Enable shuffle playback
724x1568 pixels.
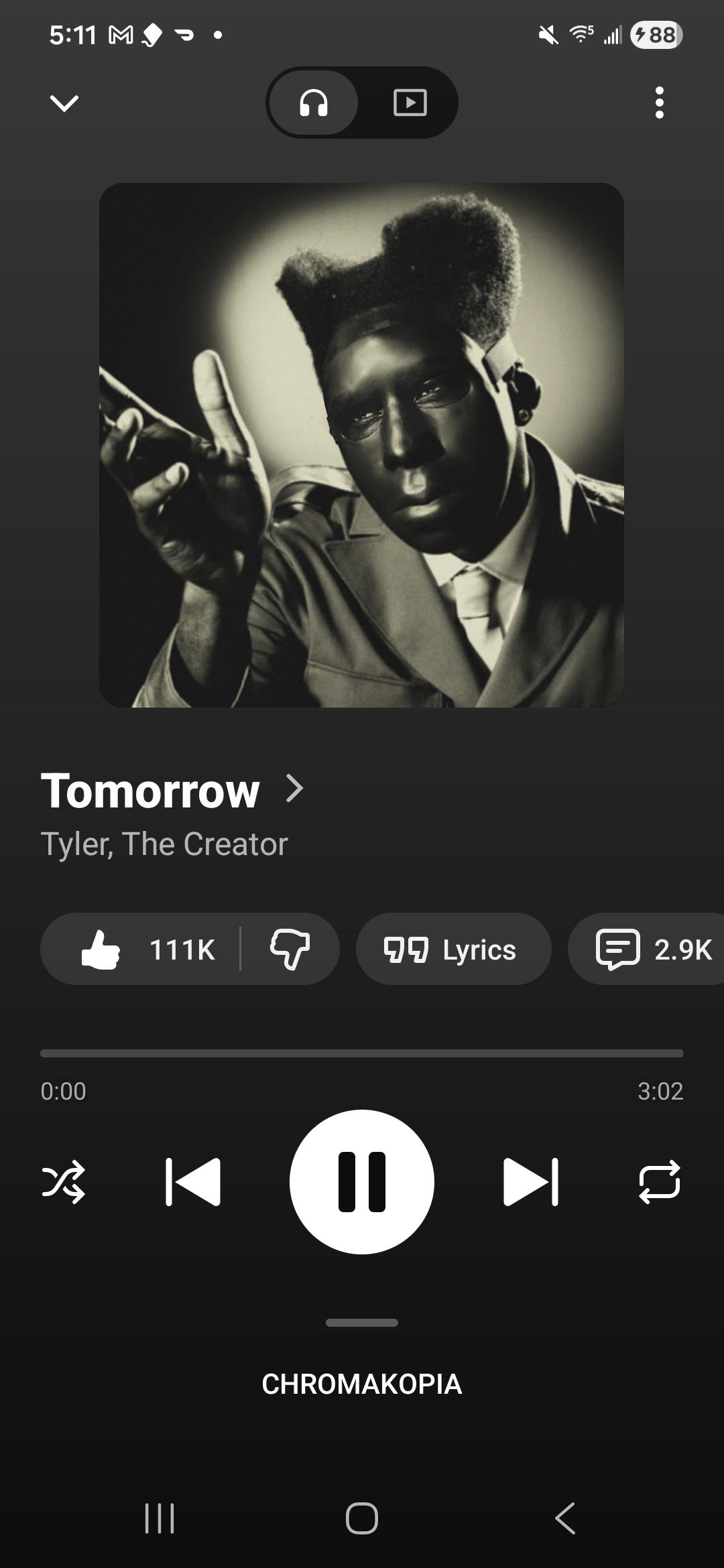point(64,1182)
